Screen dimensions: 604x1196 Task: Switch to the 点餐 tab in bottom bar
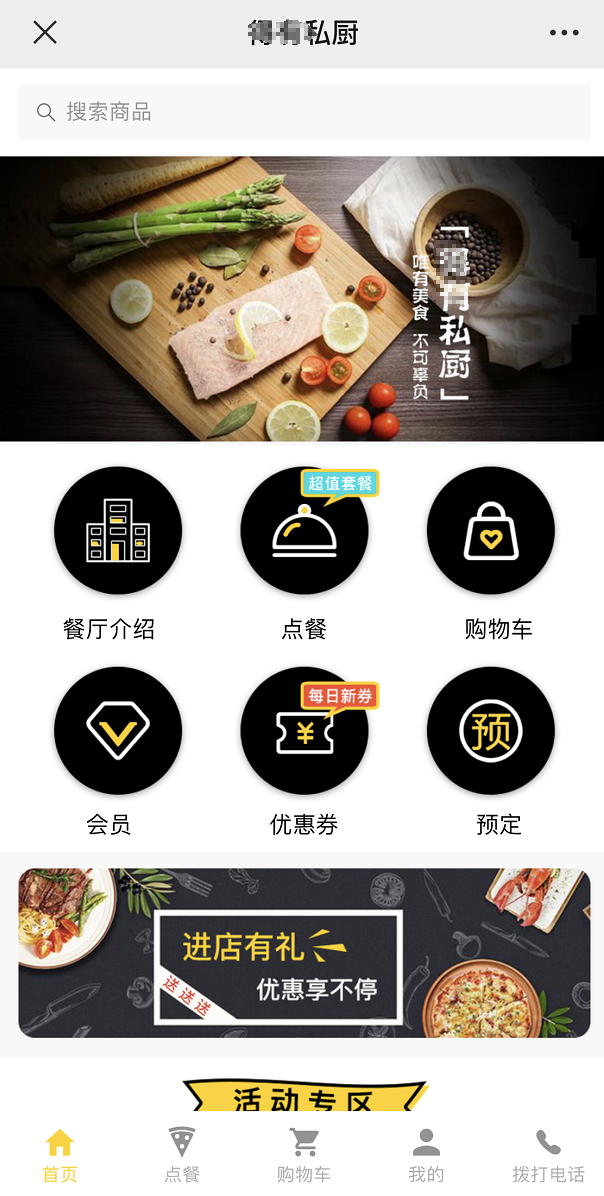tap(182, 1154)
